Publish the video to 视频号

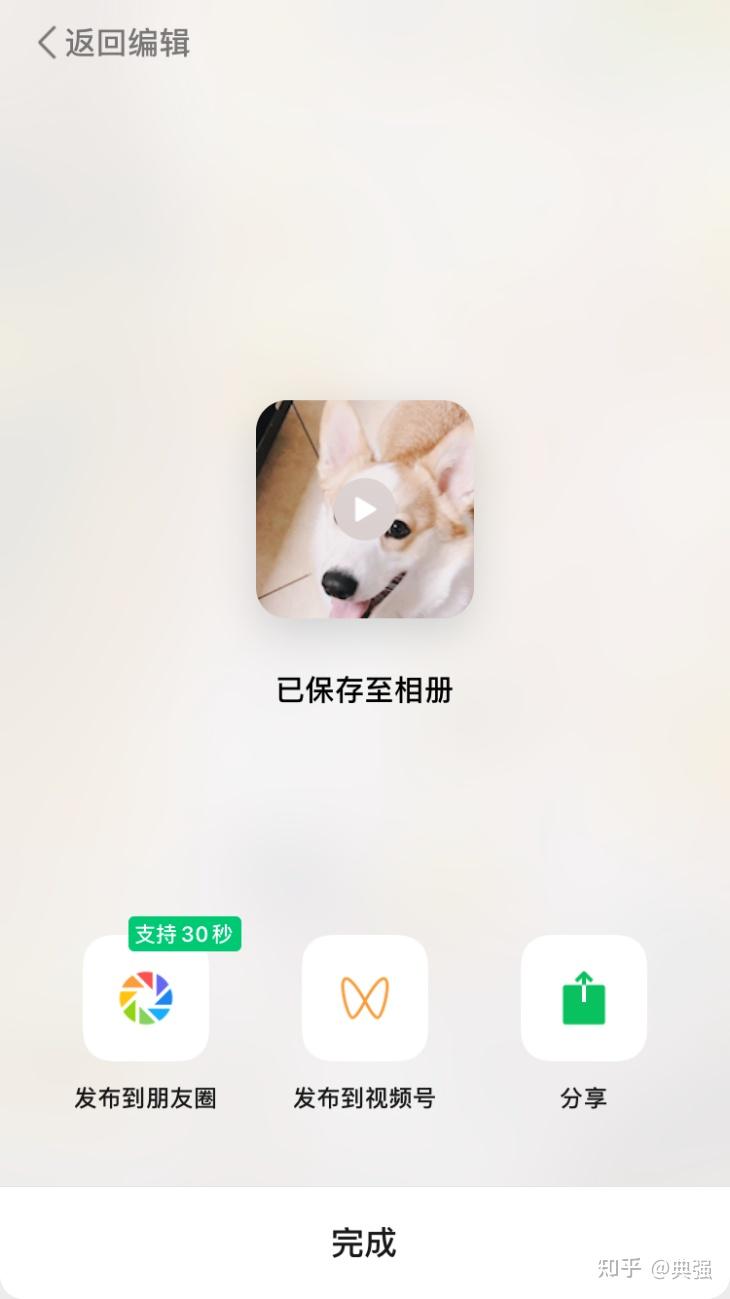(x=364, y=998)
